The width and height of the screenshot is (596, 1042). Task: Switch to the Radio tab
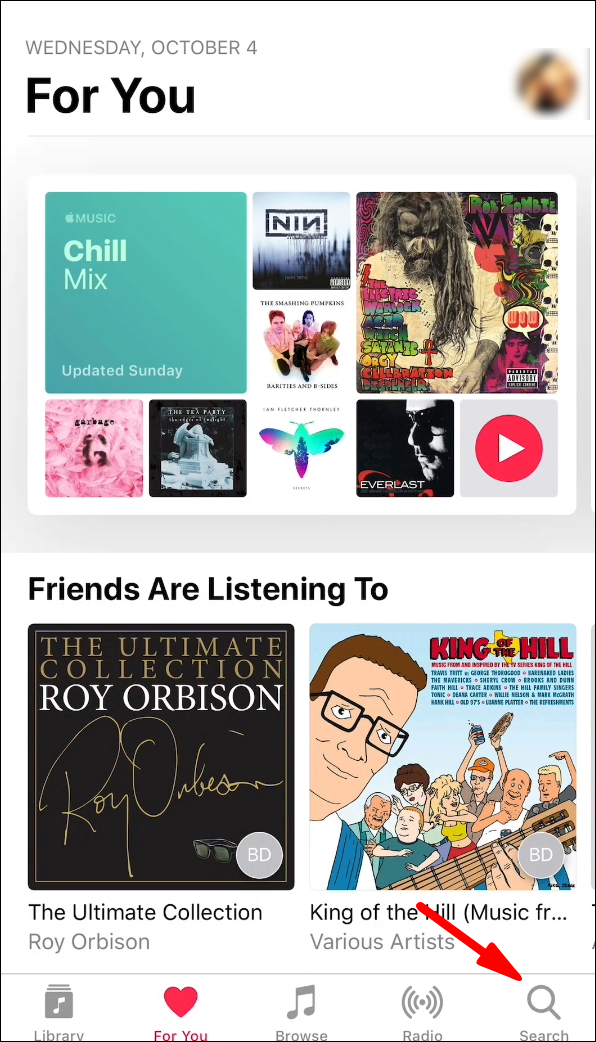(422, 1011)
